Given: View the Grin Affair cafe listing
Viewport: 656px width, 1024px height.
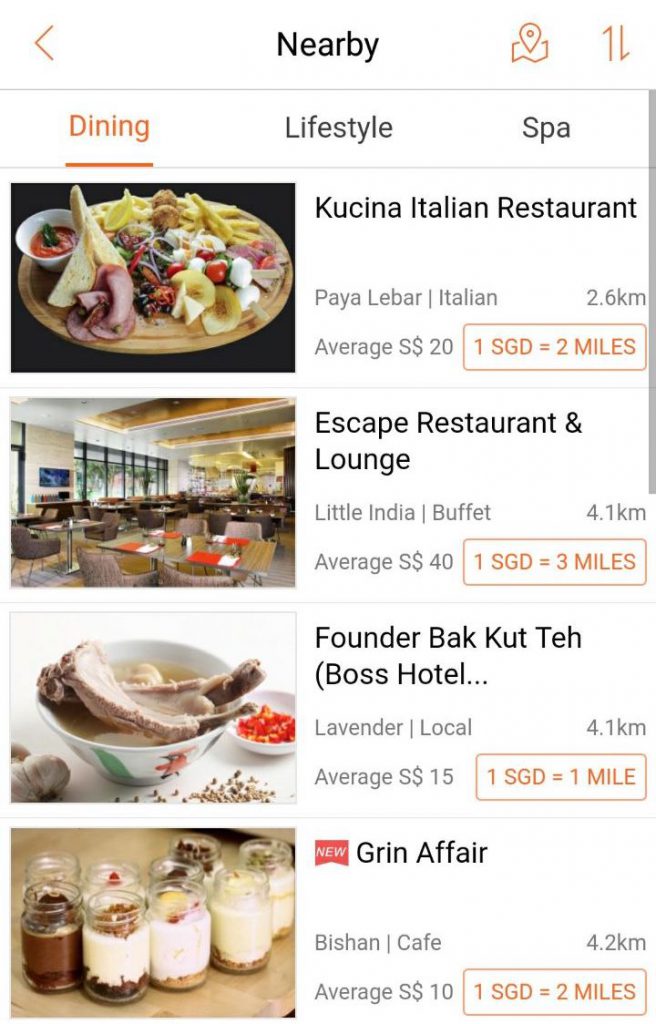Looking at the screenshot, I should pos(422,853).
